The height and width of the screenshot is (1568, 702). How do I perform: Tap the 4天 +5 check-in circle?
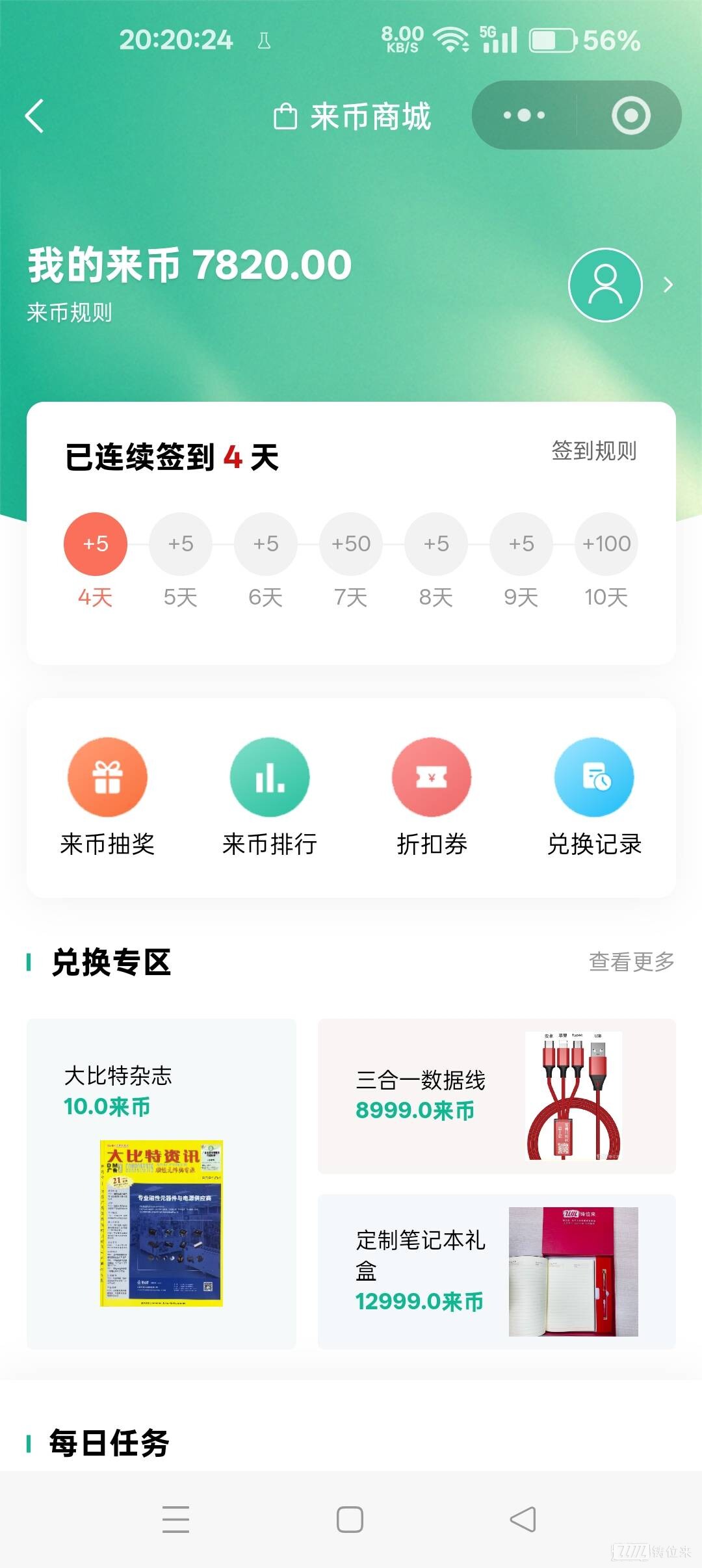[x=96, y=544]
